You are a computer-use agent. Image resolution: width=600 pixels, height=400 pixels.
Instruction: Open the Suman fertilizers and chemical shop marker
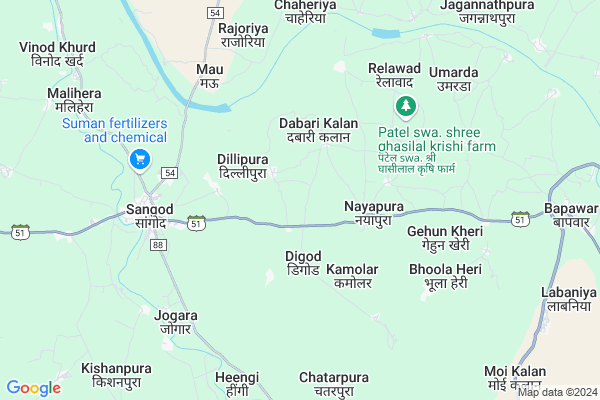pyautogui.click(x=140, y=159)
